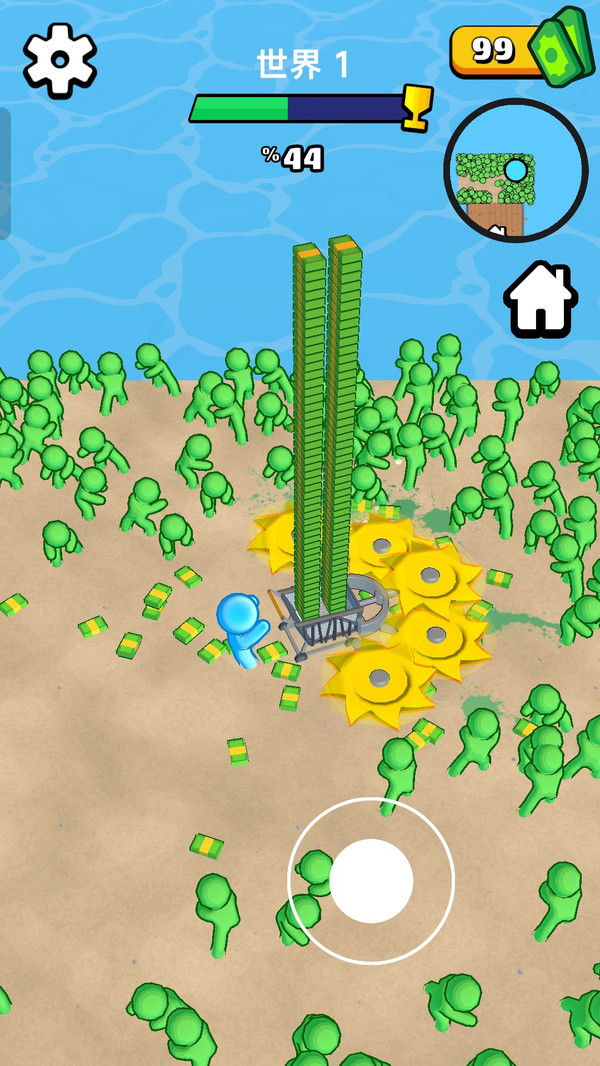Screen dimensions: 600x1066
Task: Open the settings gear
Action: [x=60, y=60]
